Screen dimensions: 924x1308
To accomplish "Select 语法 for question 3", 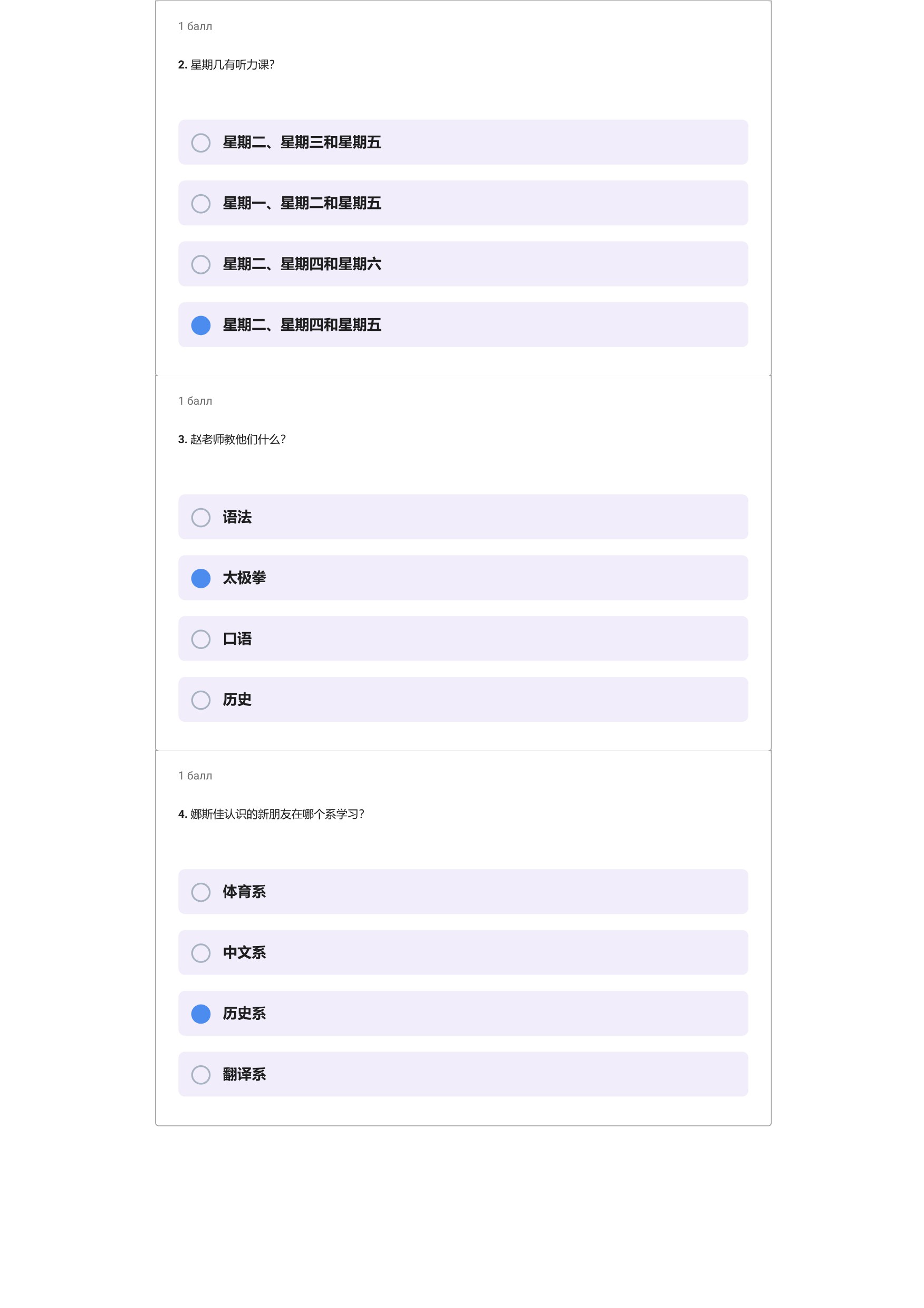I will coord(463,517).
